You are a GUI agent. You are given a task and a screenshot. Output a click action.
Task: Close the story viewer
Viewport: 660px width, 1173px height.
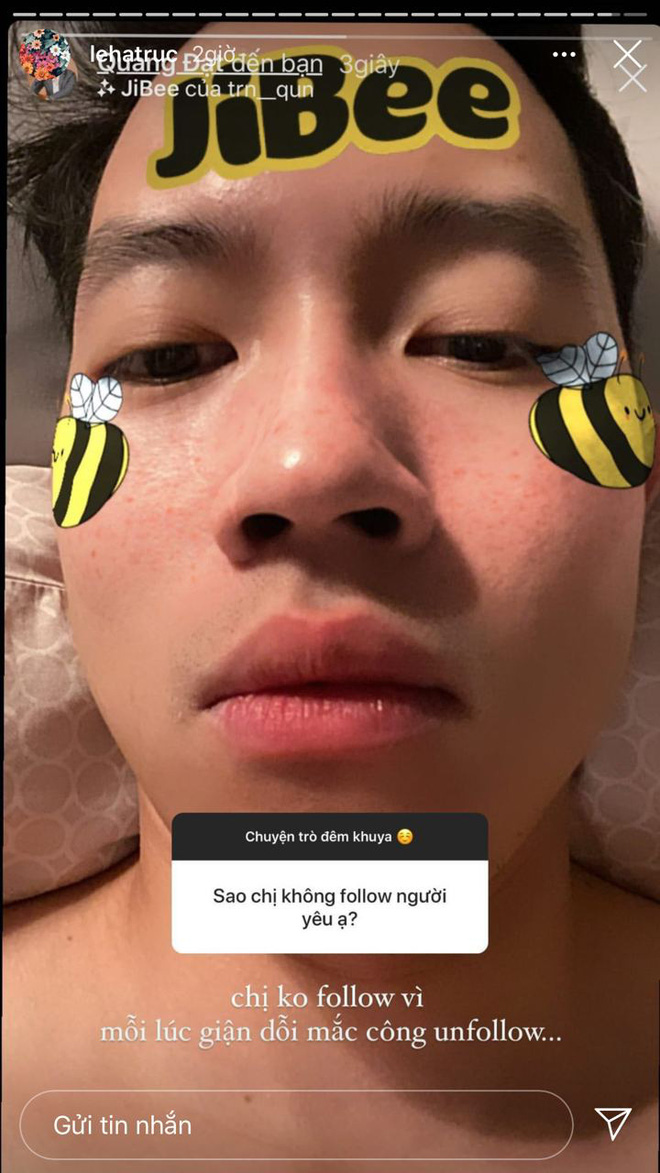(627, 55)
